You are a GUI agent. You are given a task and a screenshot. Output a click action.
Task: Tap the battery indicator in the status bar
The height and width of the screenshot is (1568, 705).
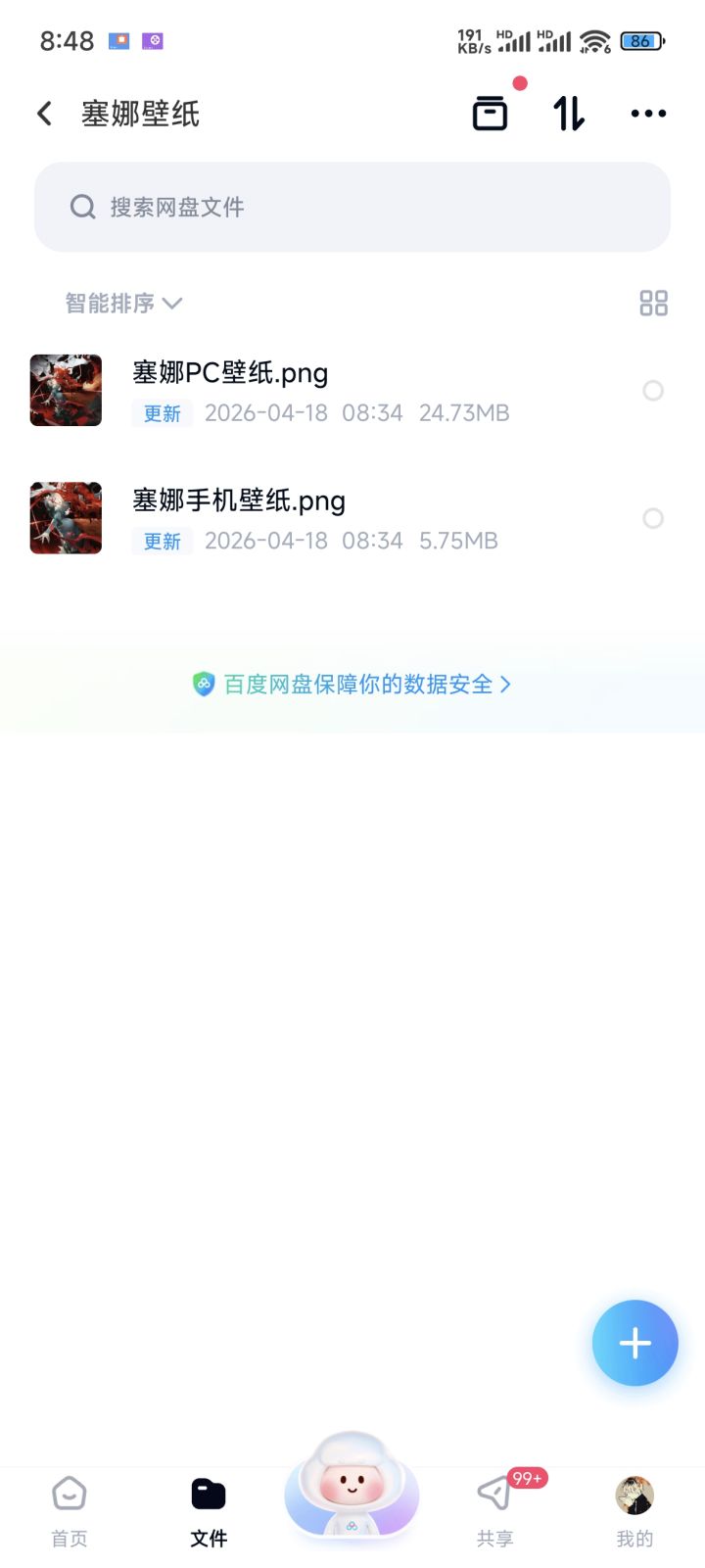(645, 41)
